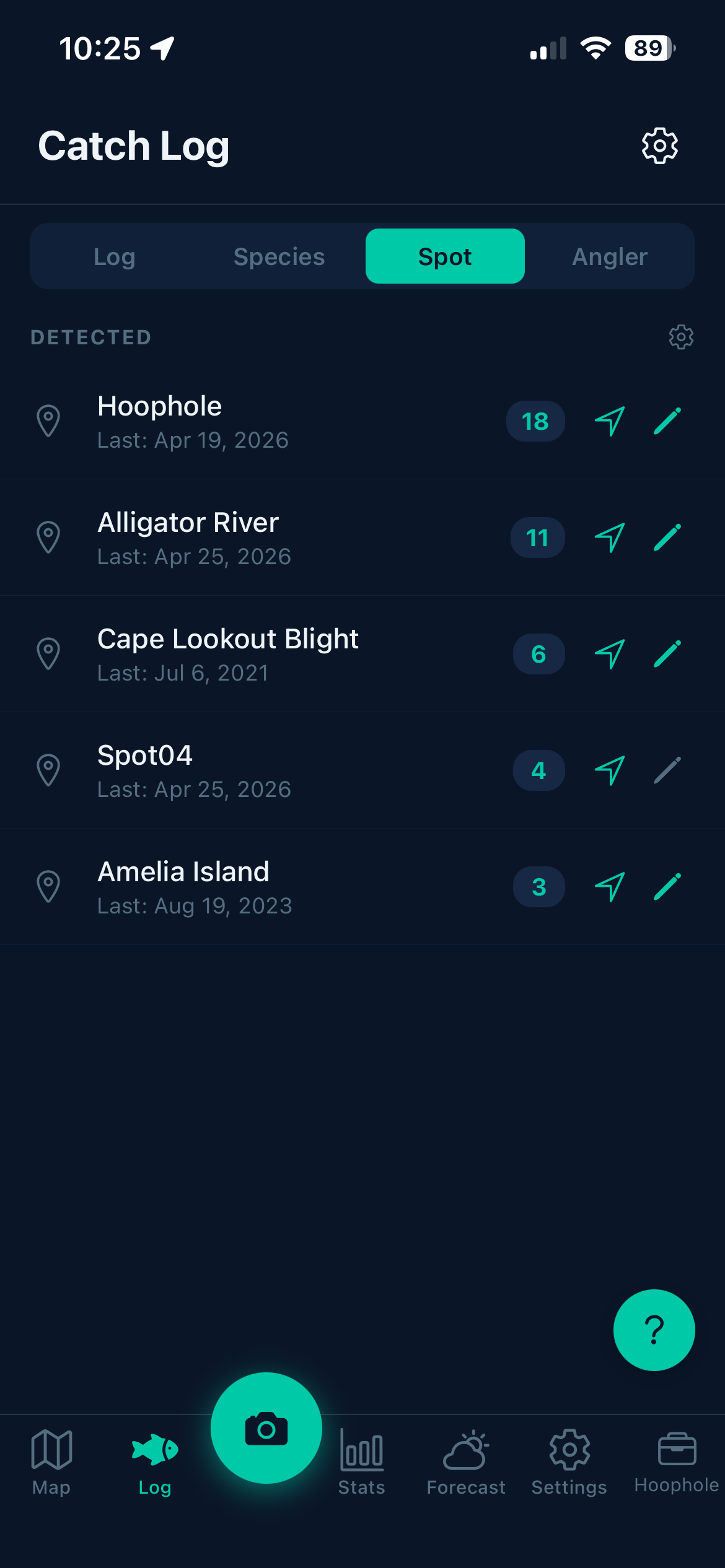Viewport: 725px width, 1568px height.
Task: Open the help question mark button
Action: [654, 1330]
